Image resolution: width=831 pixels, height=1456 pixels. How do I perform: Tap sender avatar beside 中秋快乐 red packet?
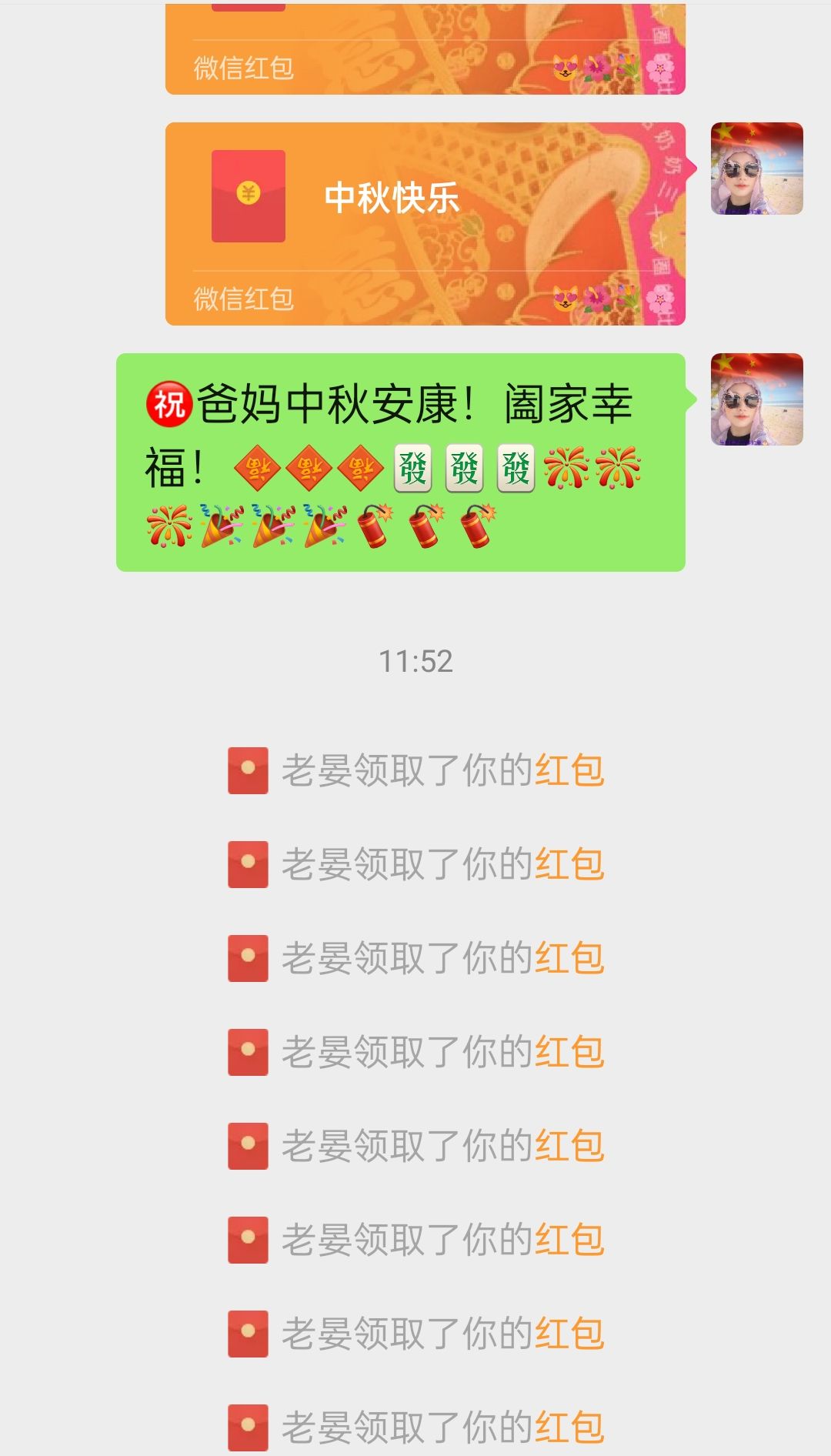[756, 169]
